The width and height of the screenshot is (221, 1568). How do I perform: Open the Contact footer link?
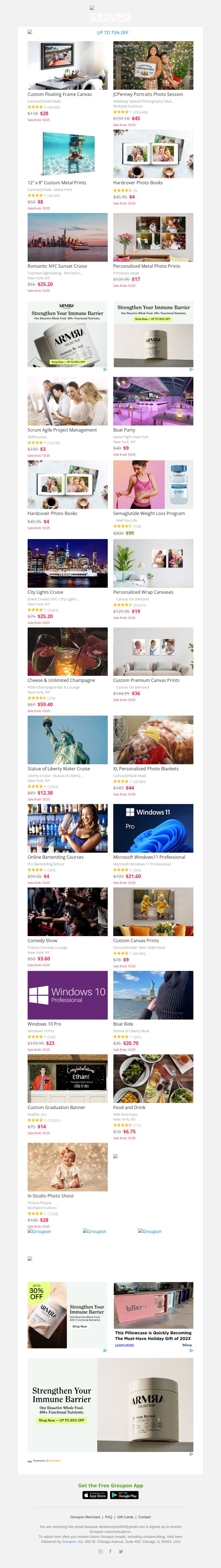[x=144, y=1517]
